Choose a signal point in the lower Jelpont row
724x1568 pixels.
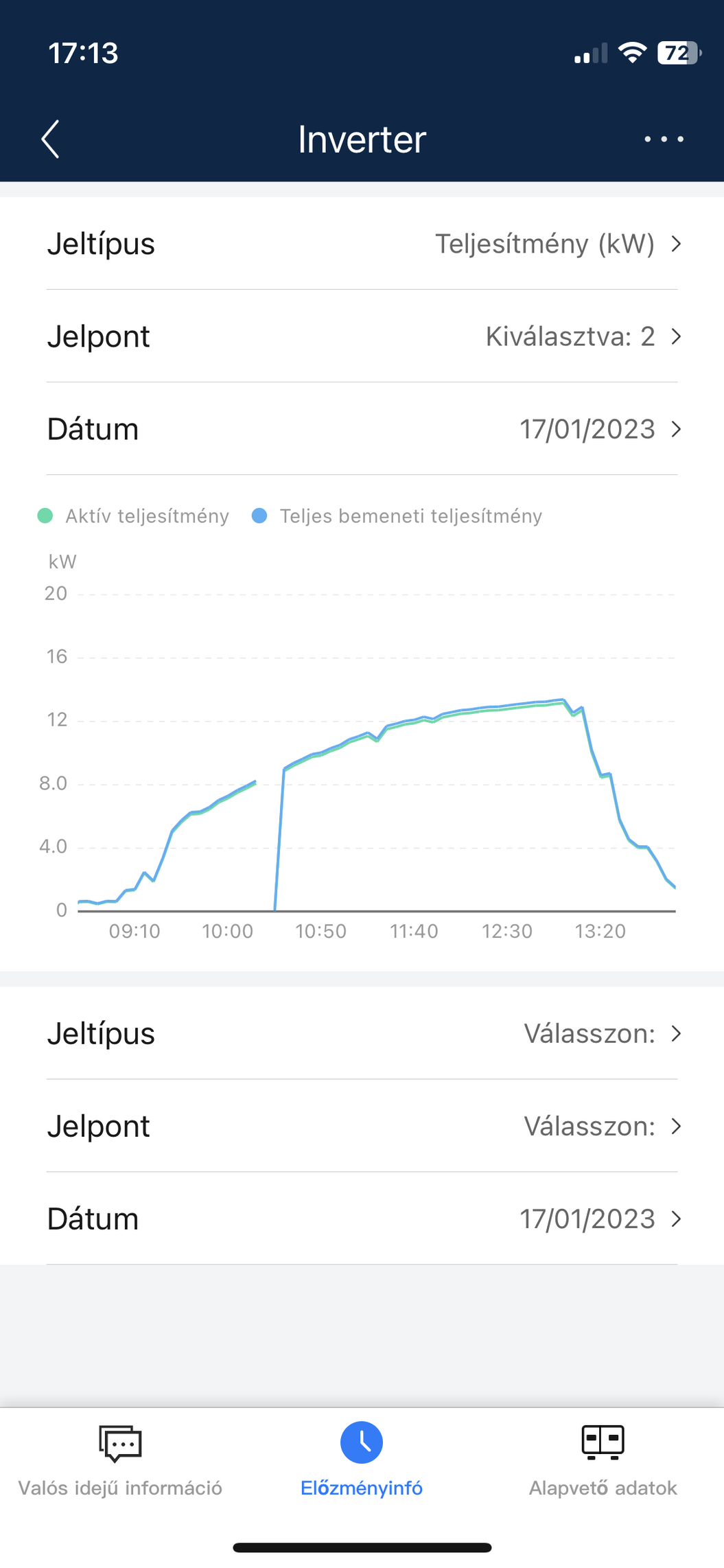362,1126
